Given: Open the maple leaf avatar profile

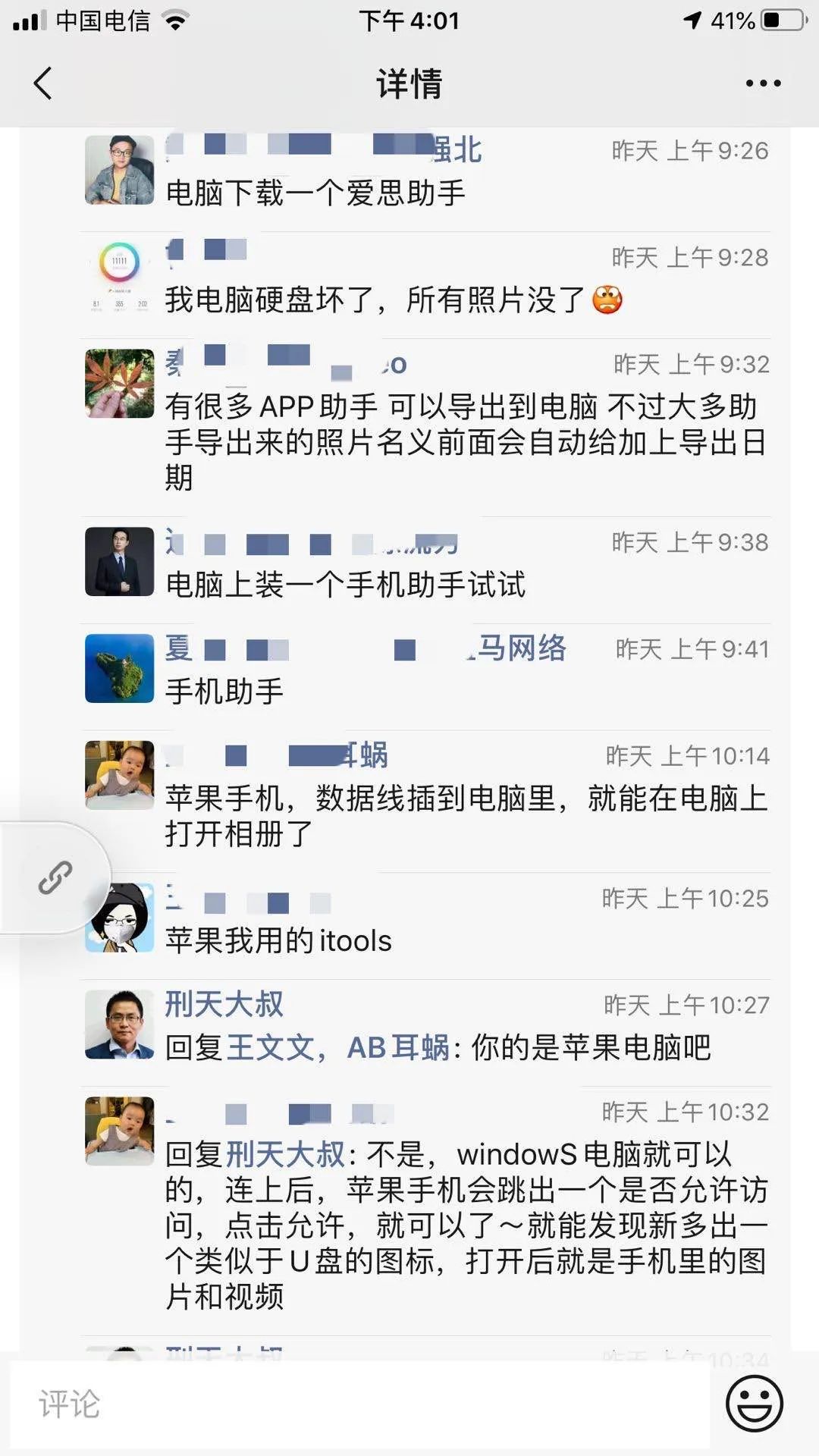Looking at the screenshot, I should (119, 384).
